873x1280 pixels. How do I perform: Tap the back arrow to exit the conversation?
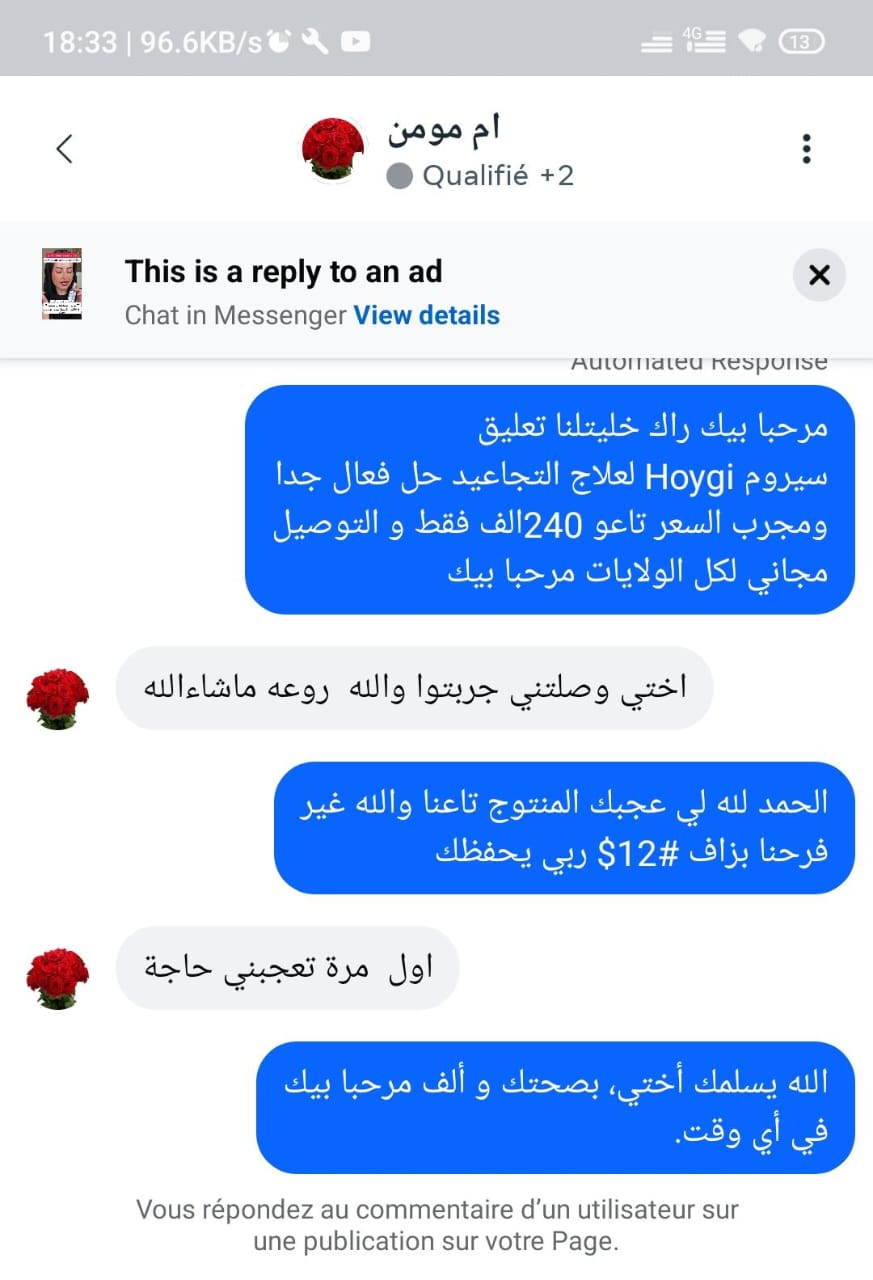[x=63, y=147]
